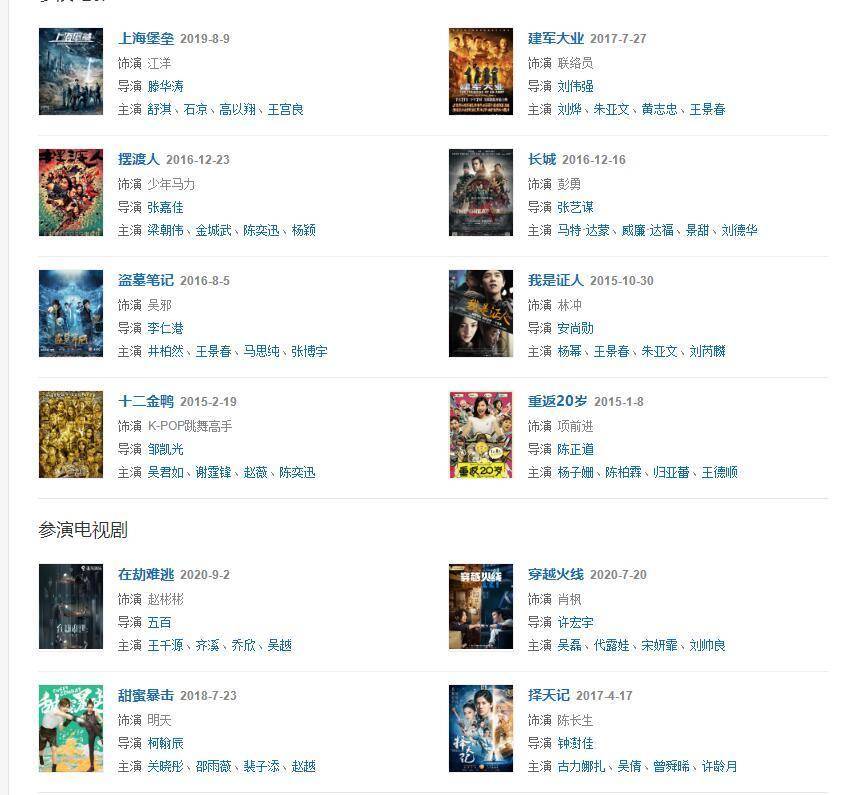Open the 盗墓笔记 movie title link

pos(146,281)
